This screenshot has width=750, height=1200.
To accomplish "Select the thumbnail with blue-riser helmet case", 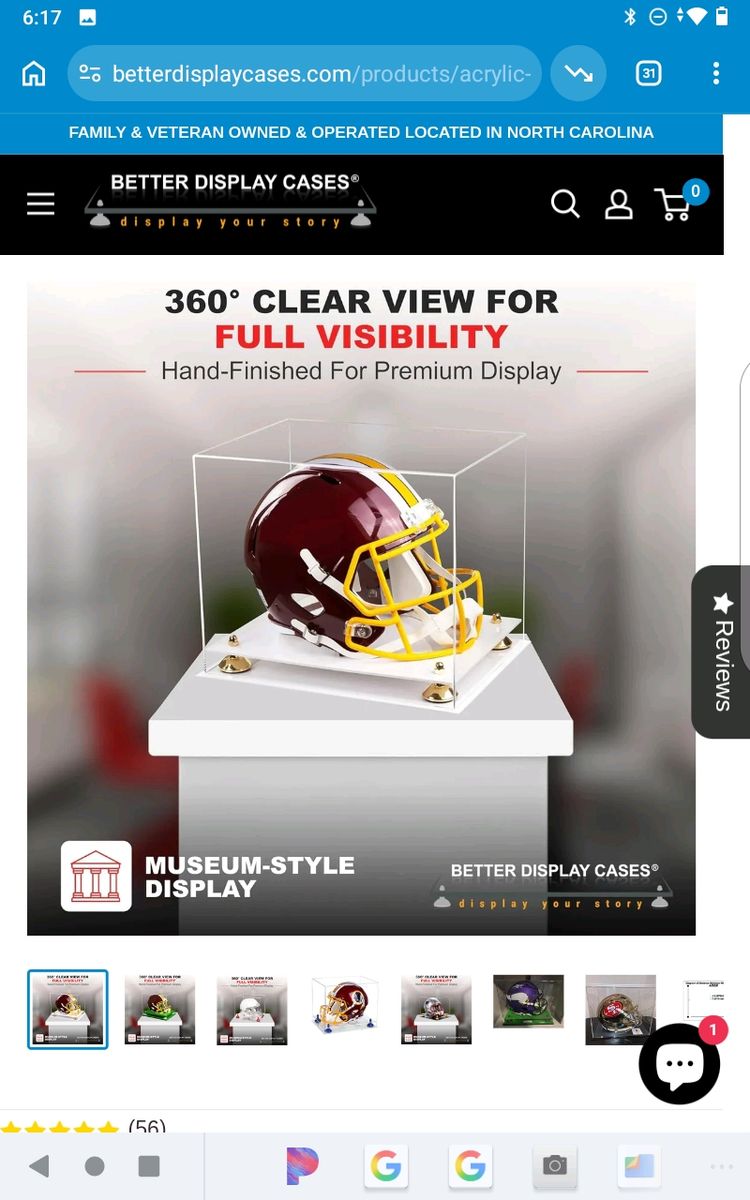I will (x=344, y=1010).
